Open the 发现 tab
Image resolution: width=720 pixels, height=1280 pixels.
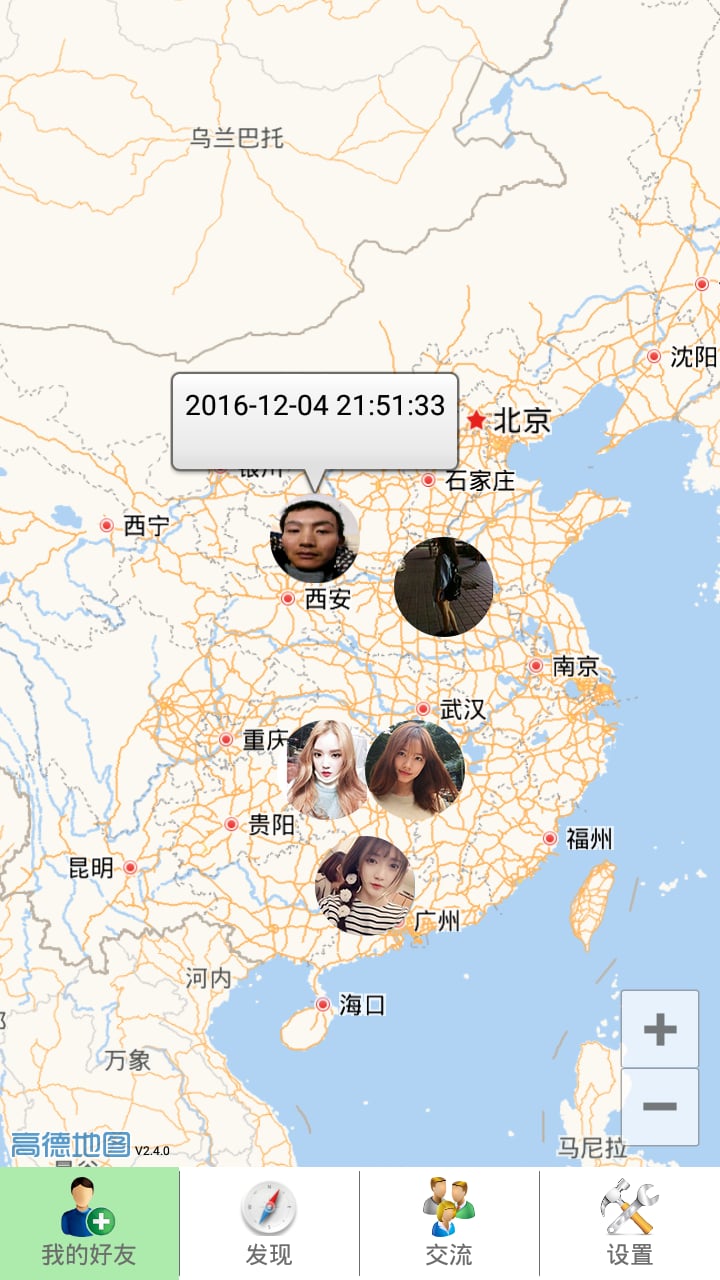coord(269,1223)
